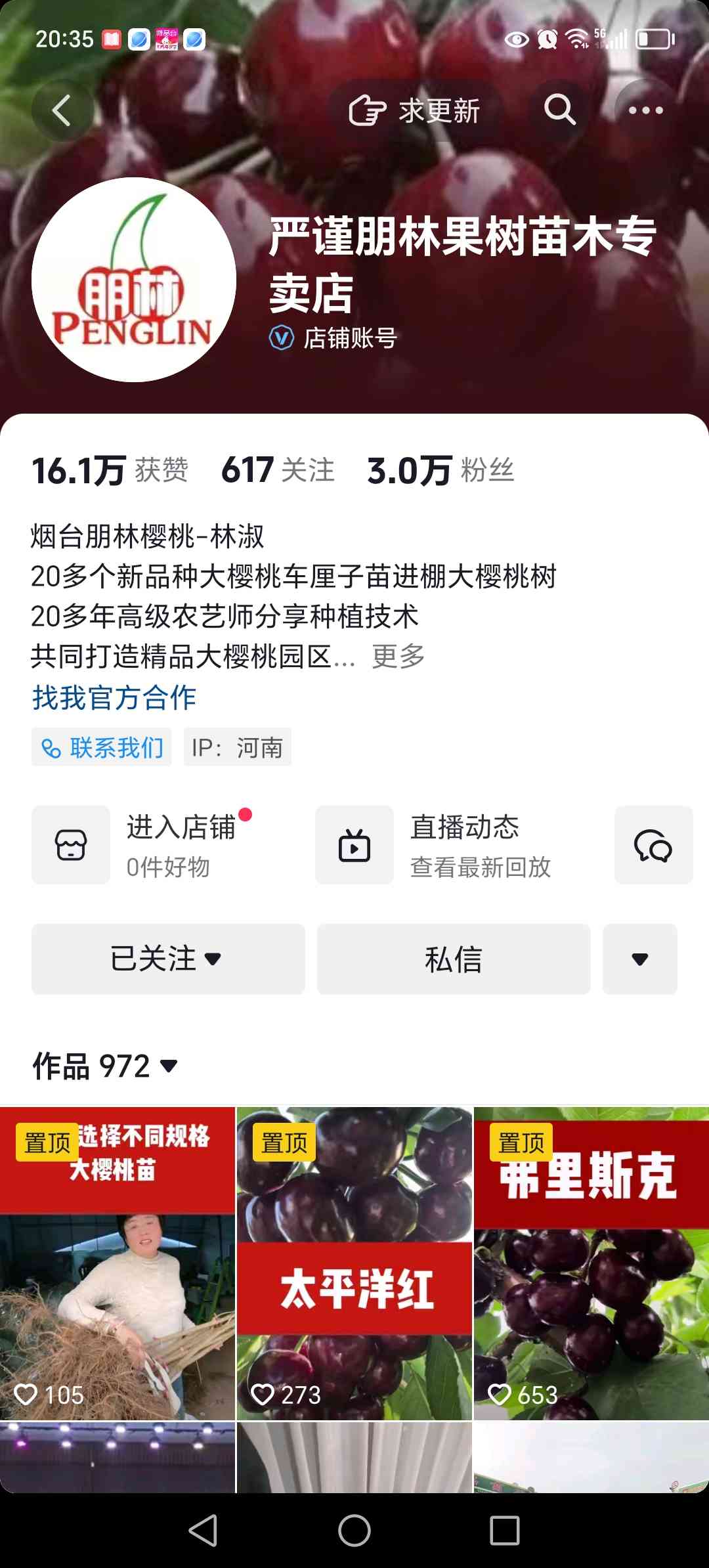The height and width of the screenshot is (1568, 709).
Task: Open pinned video 选择不同规格大樱桃苗
Action: [x=118, y=1263]
